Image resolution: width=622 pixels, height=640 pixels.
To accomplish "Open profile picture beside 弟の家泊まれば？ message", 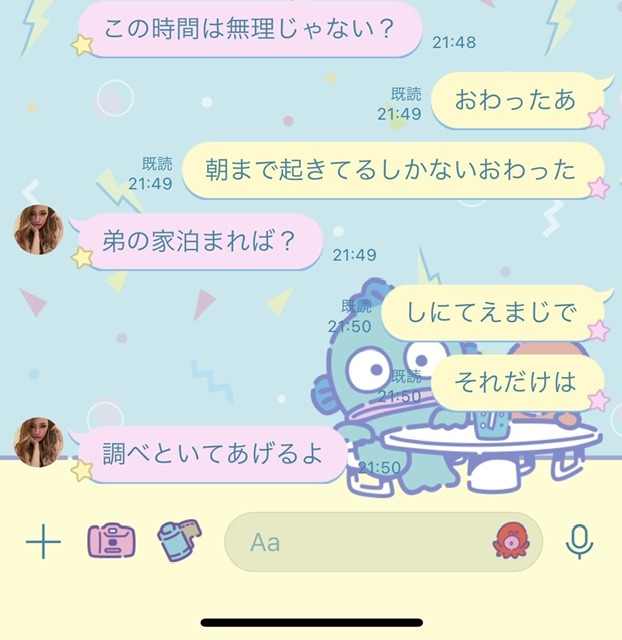I will pos(38,229).
